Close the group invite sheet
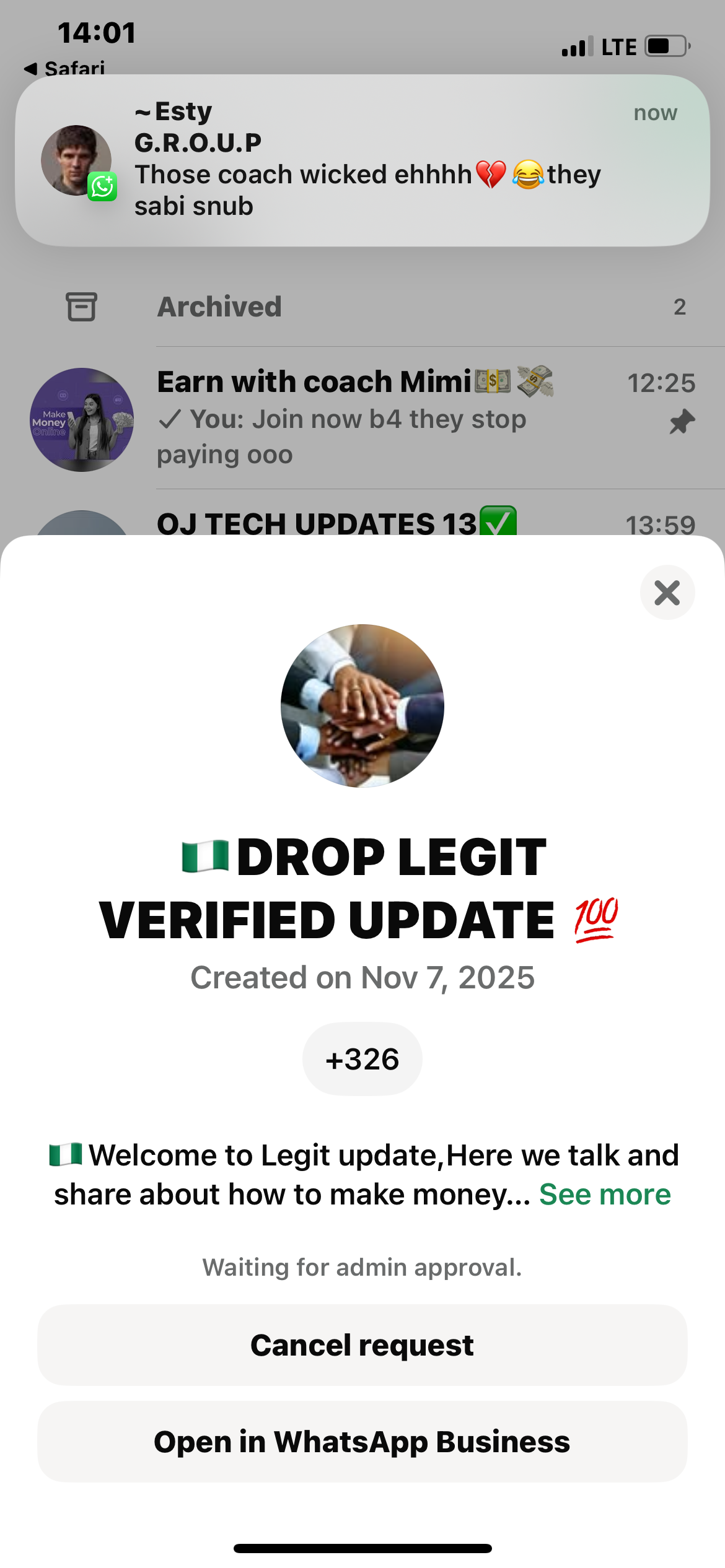The height and width of the screenshot is (1568, 725). (x=667, y=593)
